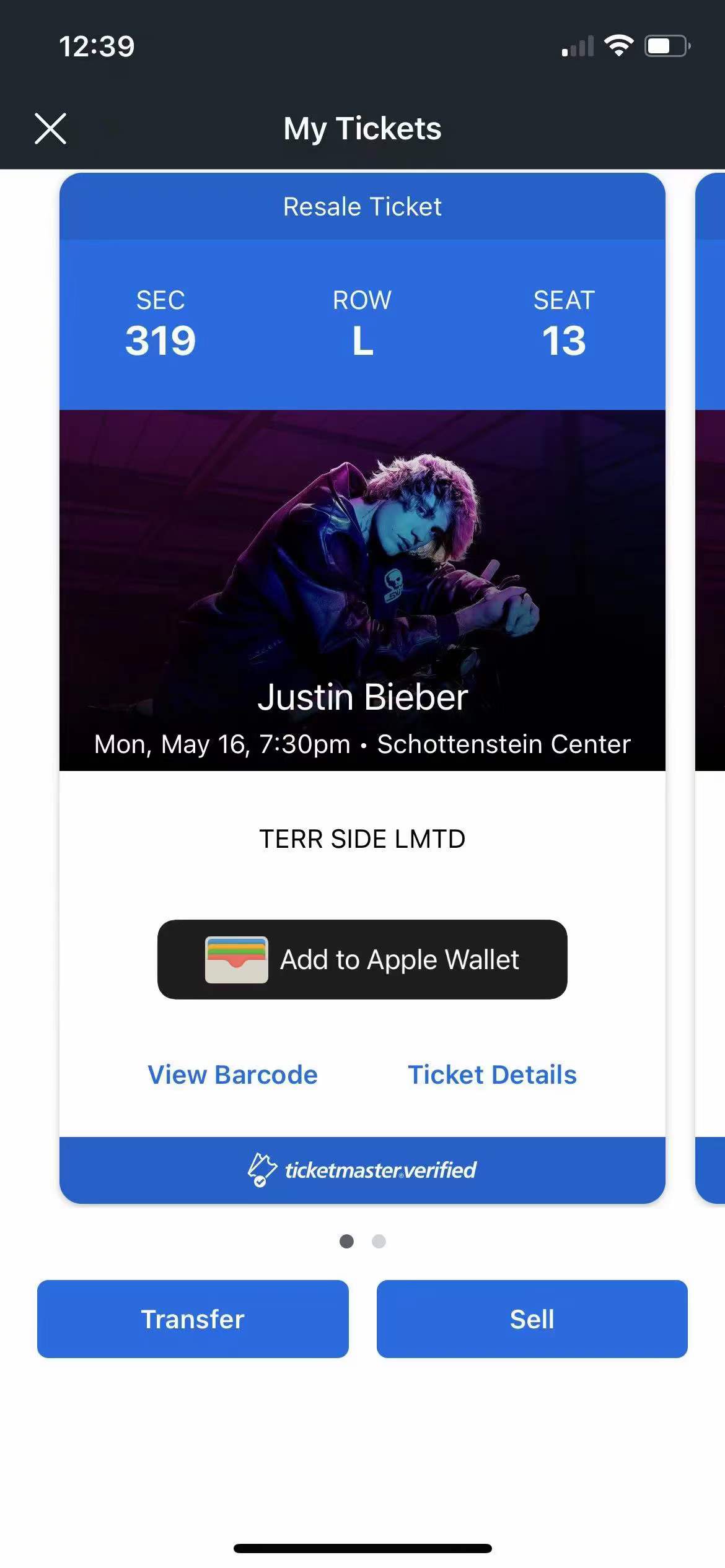Add ticket to Apple Wallet
The width and height of the screenshot is (725, 1568).
coord(362,959)
